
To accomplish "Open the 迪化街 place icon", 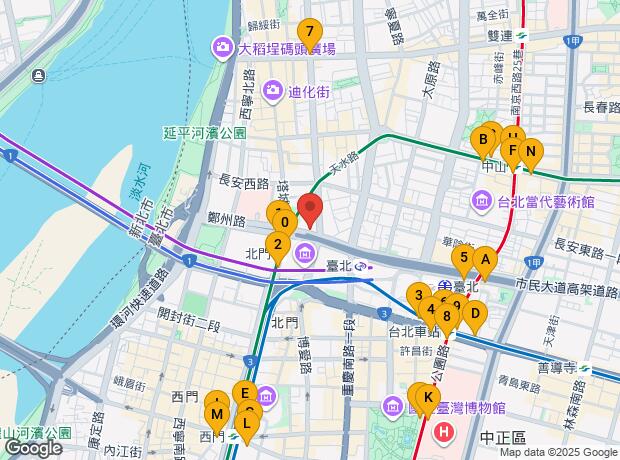I will (x=273, y=91).
